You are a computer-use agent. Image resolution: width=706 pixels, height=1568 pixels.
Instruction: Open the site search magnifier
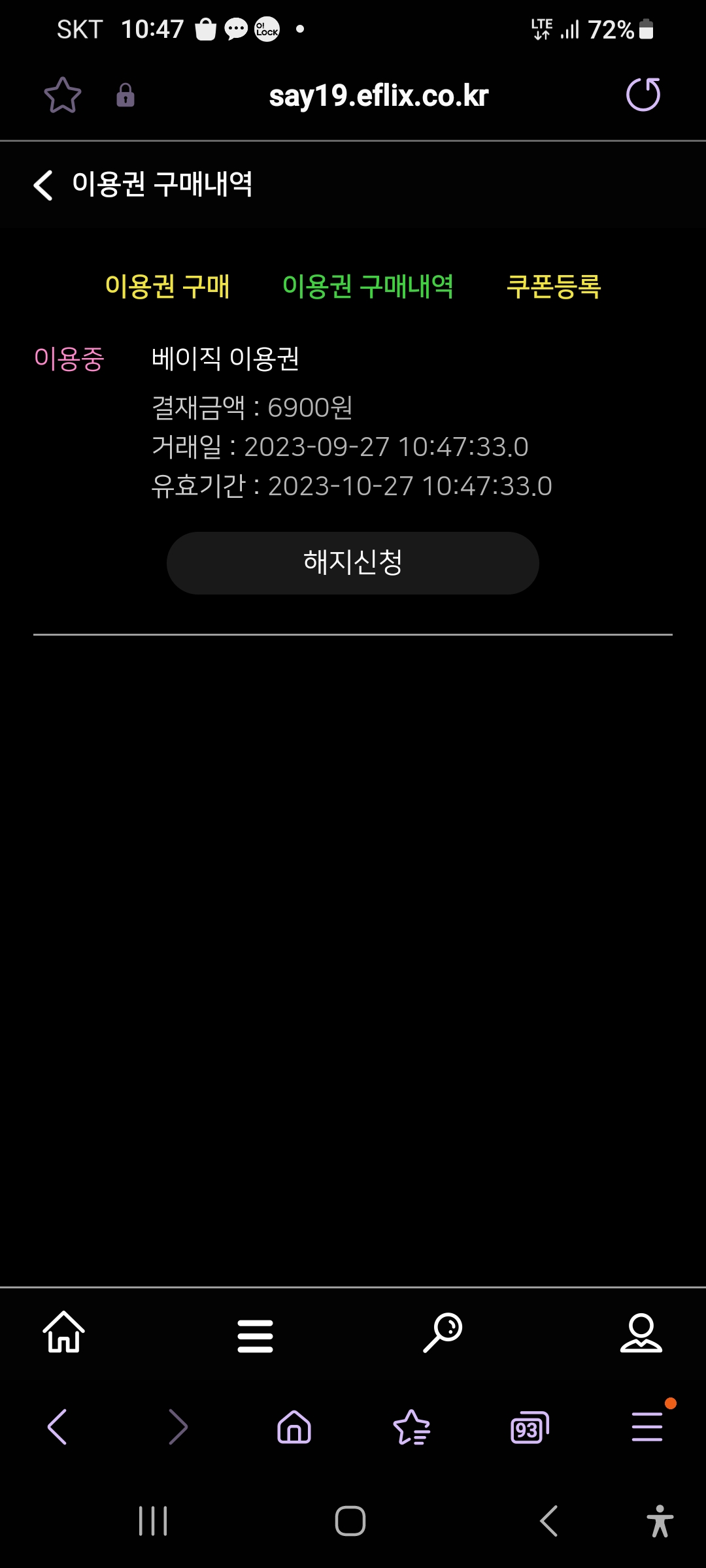click(443, 1332)
